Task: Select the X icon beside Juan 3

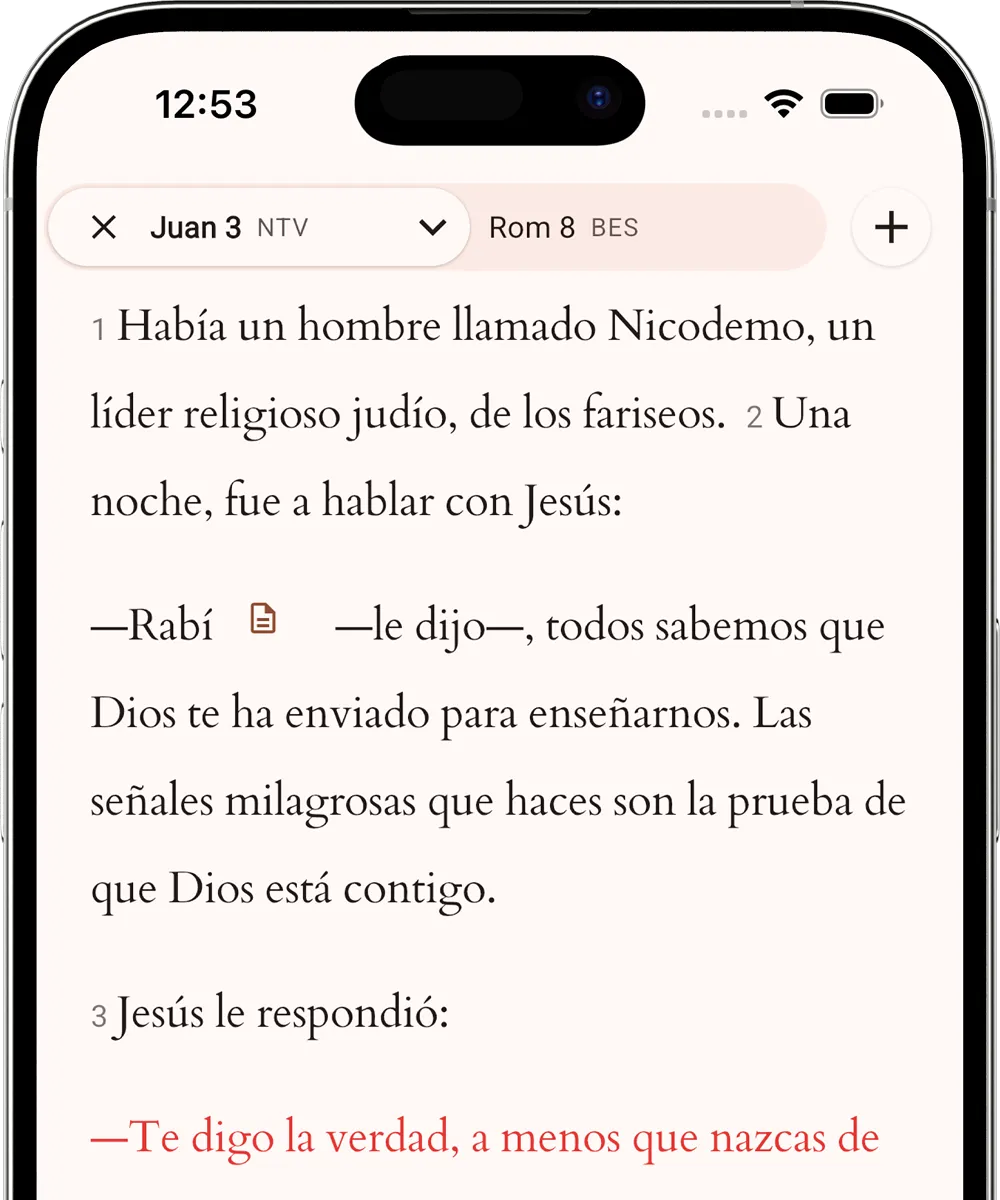Action: click(103, 227)
